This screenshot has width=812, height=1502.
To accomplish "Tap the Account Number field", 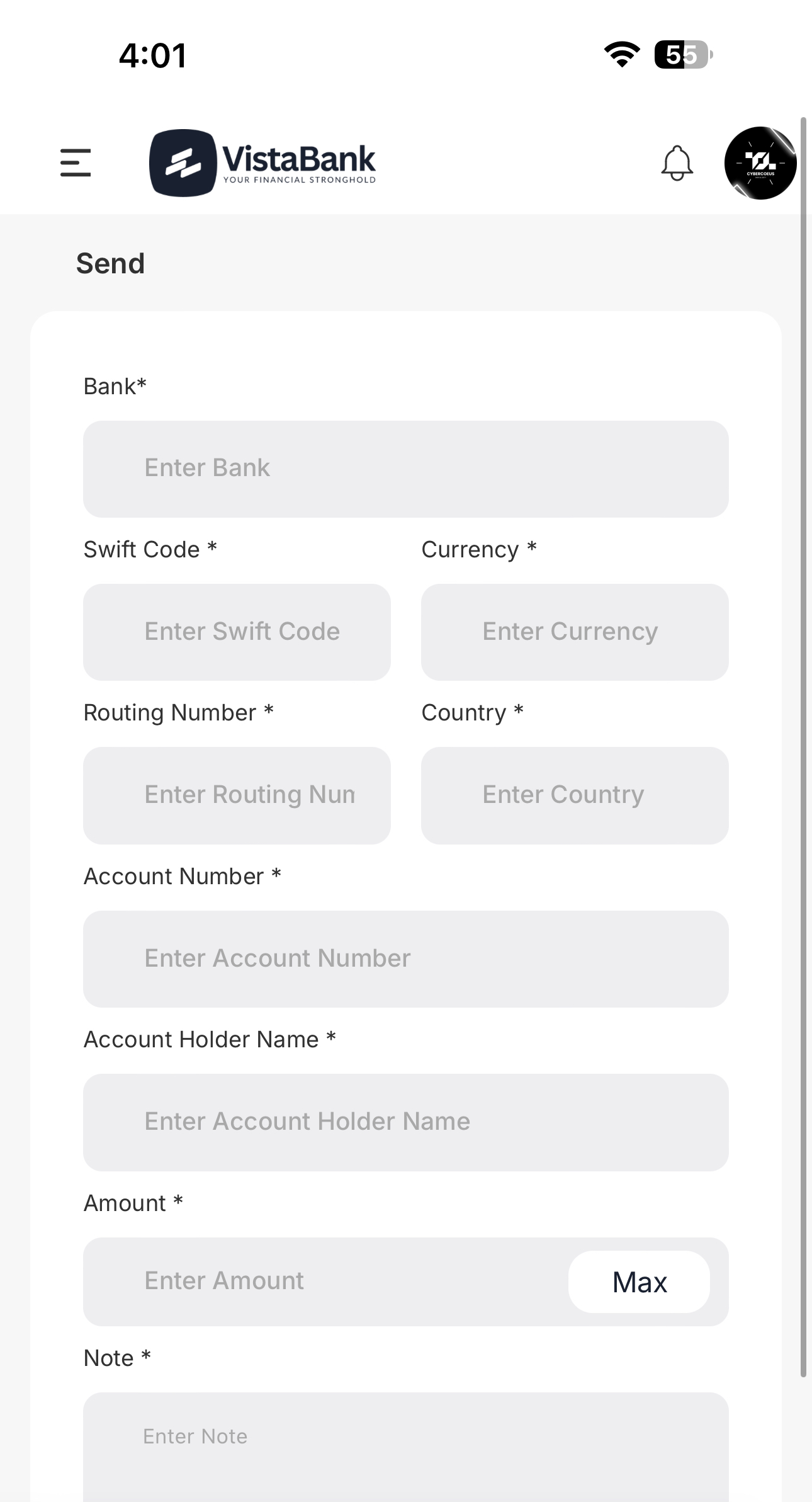I will [x=406, y=959].
